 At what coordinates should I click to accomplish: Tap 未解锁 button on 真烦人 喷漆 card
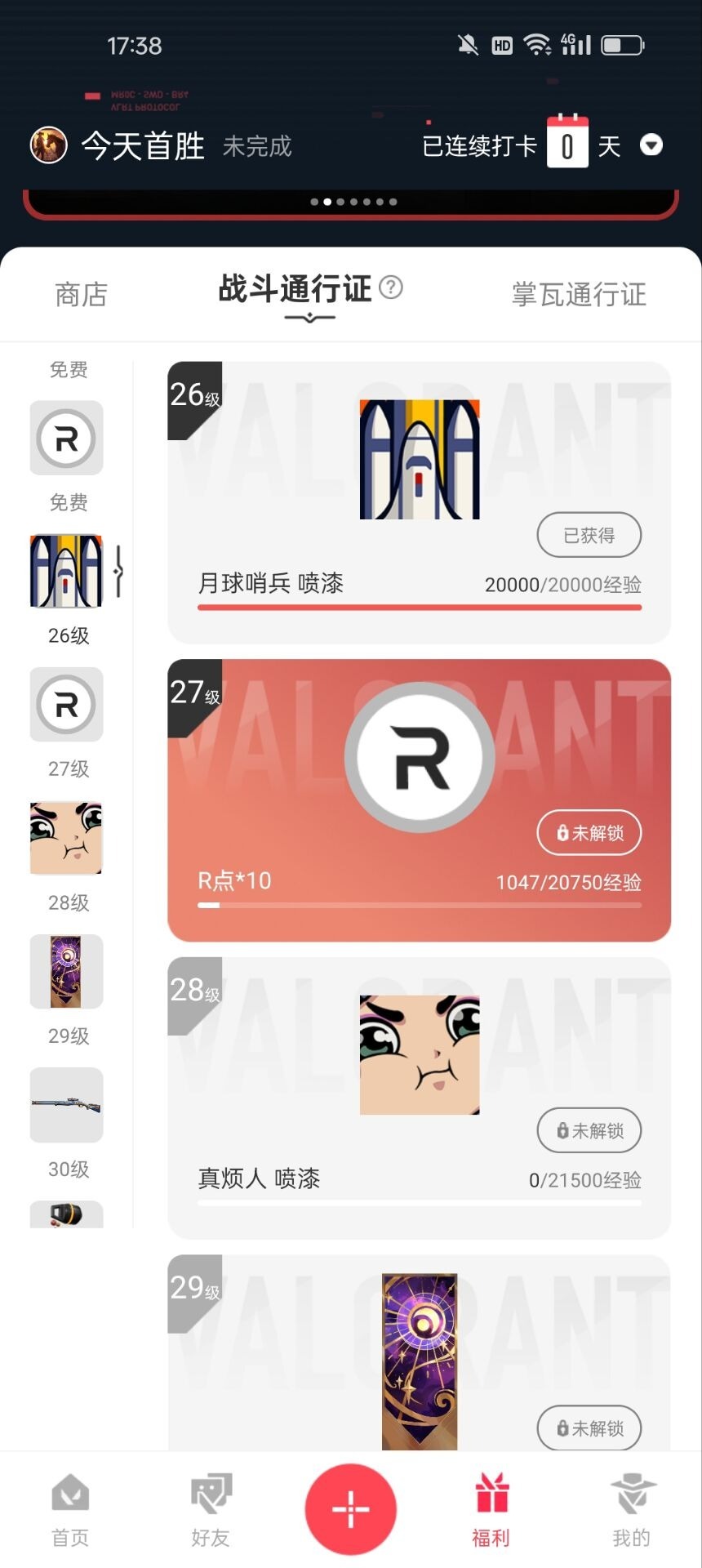click(x=589, y=1130)
